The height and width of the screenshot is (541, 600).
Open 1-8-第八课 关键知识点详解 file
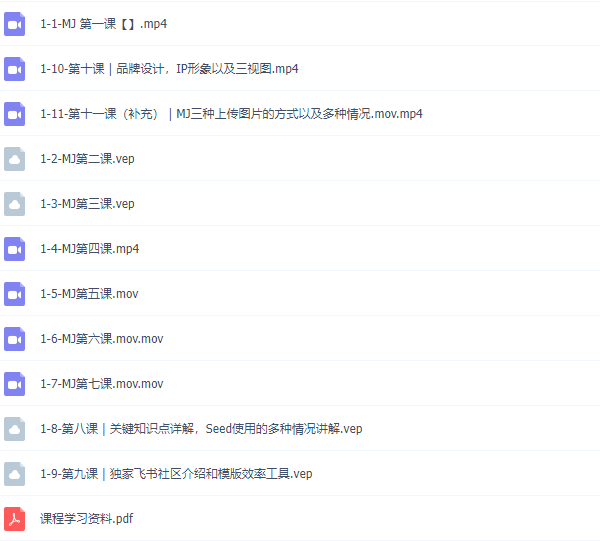click(x=200, y=429)
